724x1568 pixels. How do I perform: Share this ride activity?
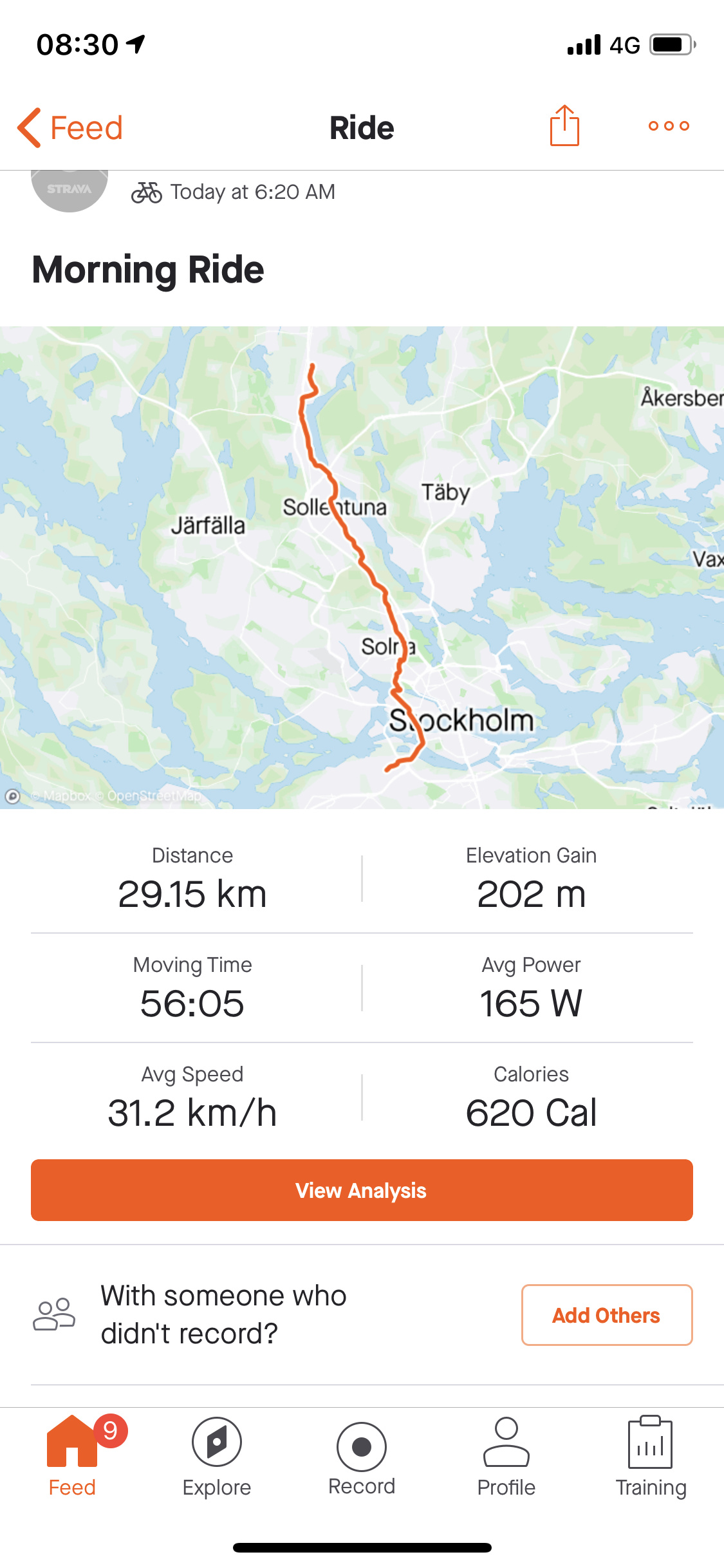tap(564, 126)
